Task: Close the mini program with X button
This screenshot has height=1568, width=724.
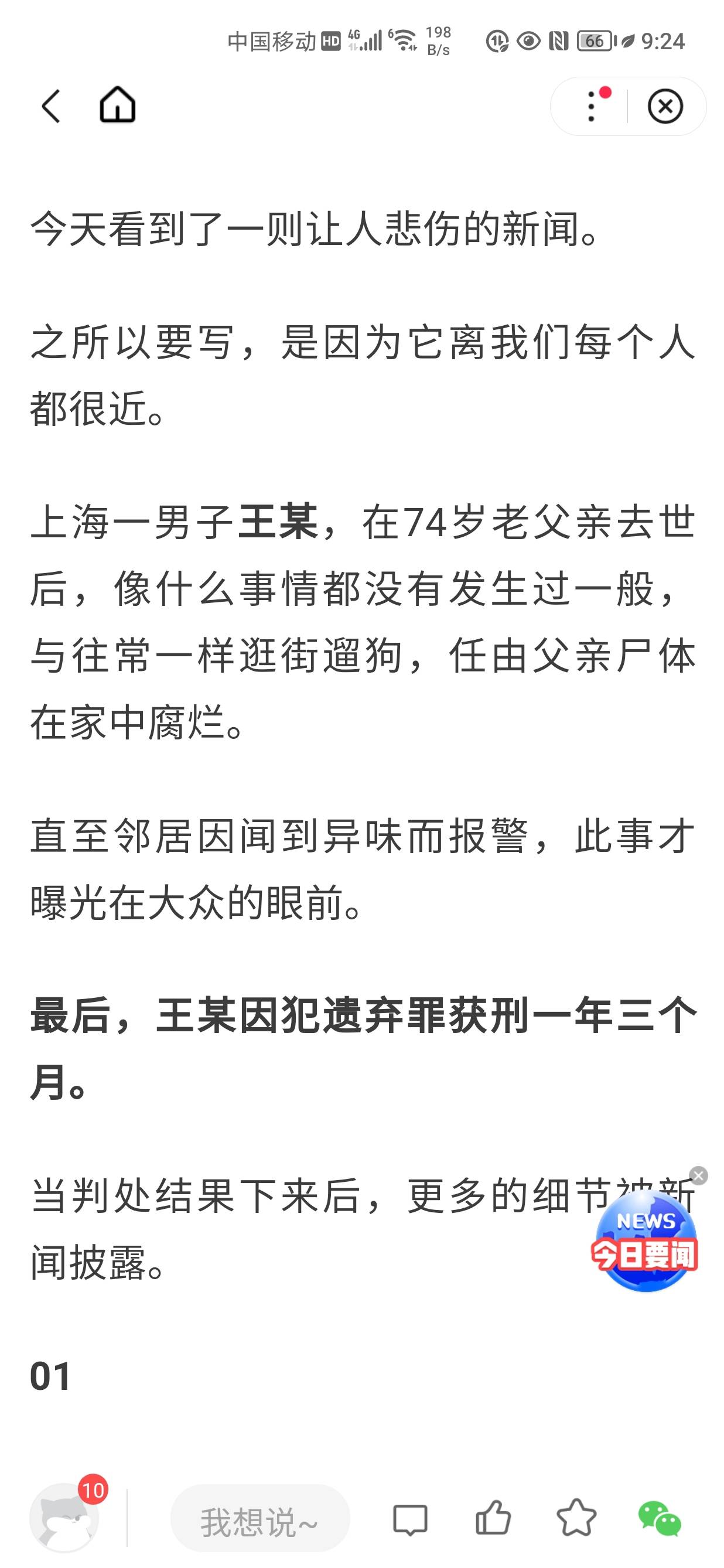Action: coord(665,107)
